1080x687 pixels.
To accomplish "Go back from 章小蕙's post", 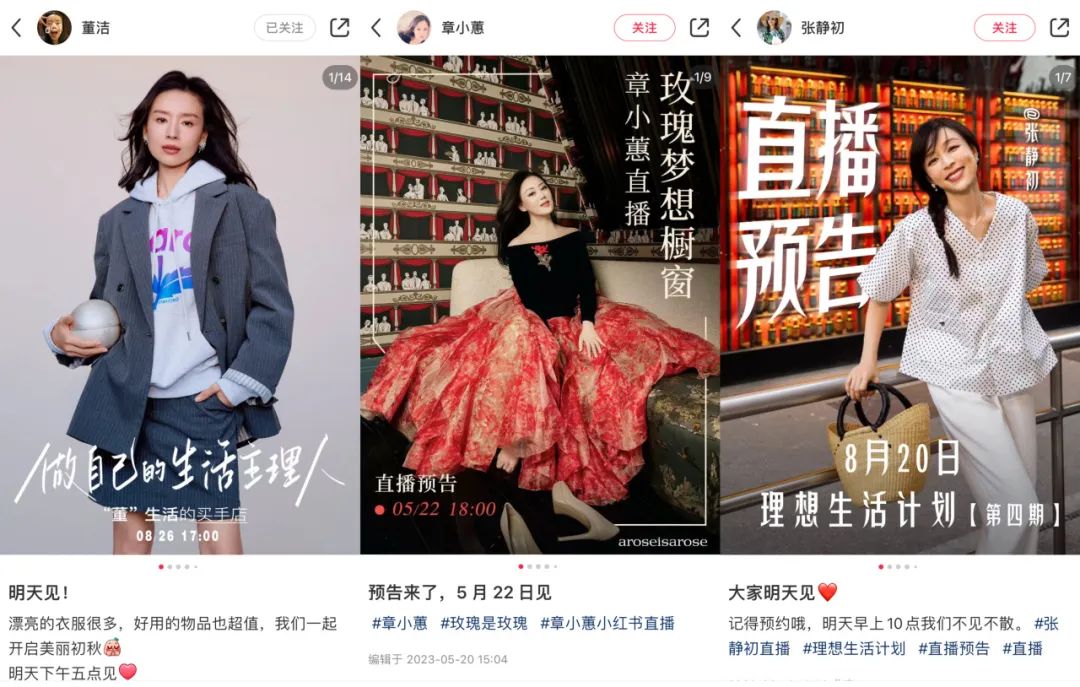I will tap(376, 28).
